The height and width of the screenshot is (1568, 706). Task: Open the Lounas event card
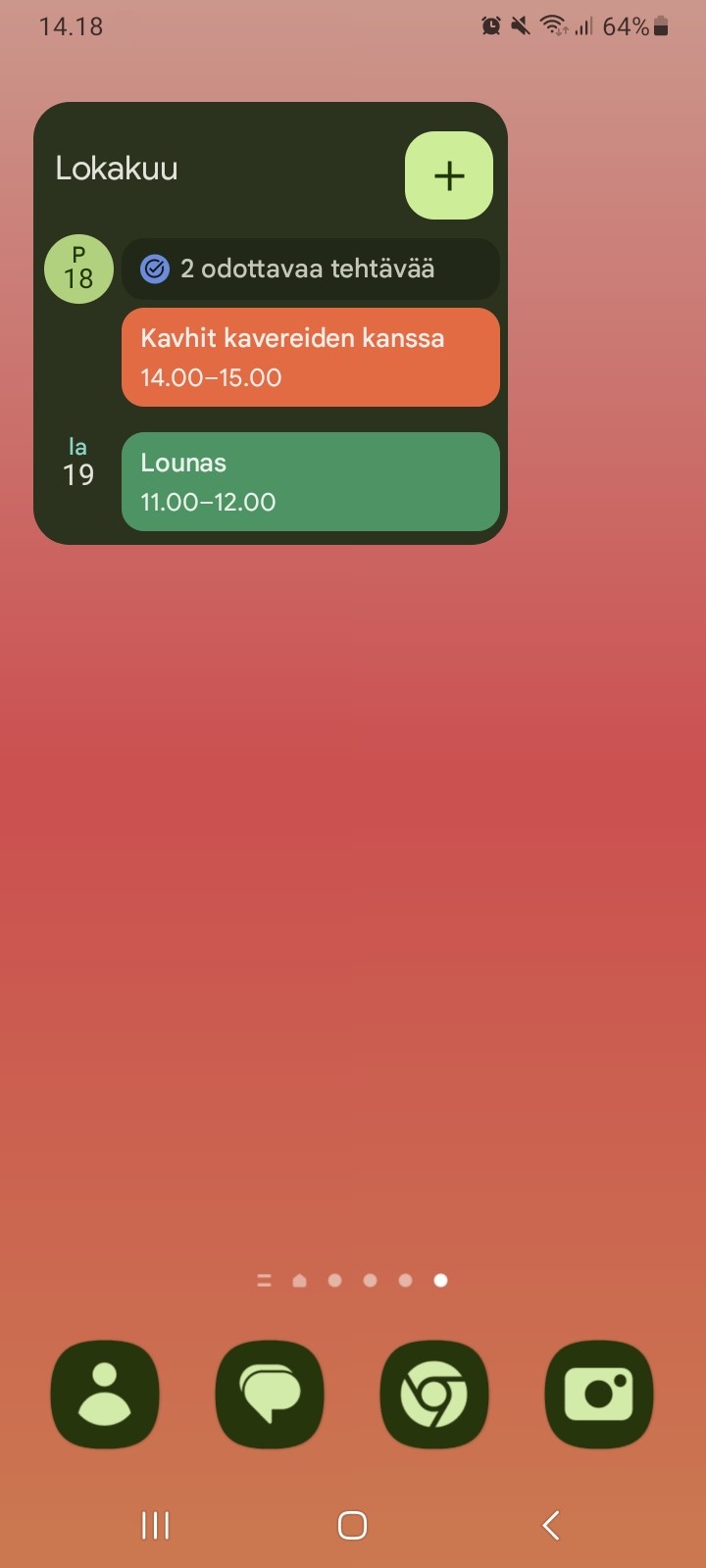coord(310,481)
